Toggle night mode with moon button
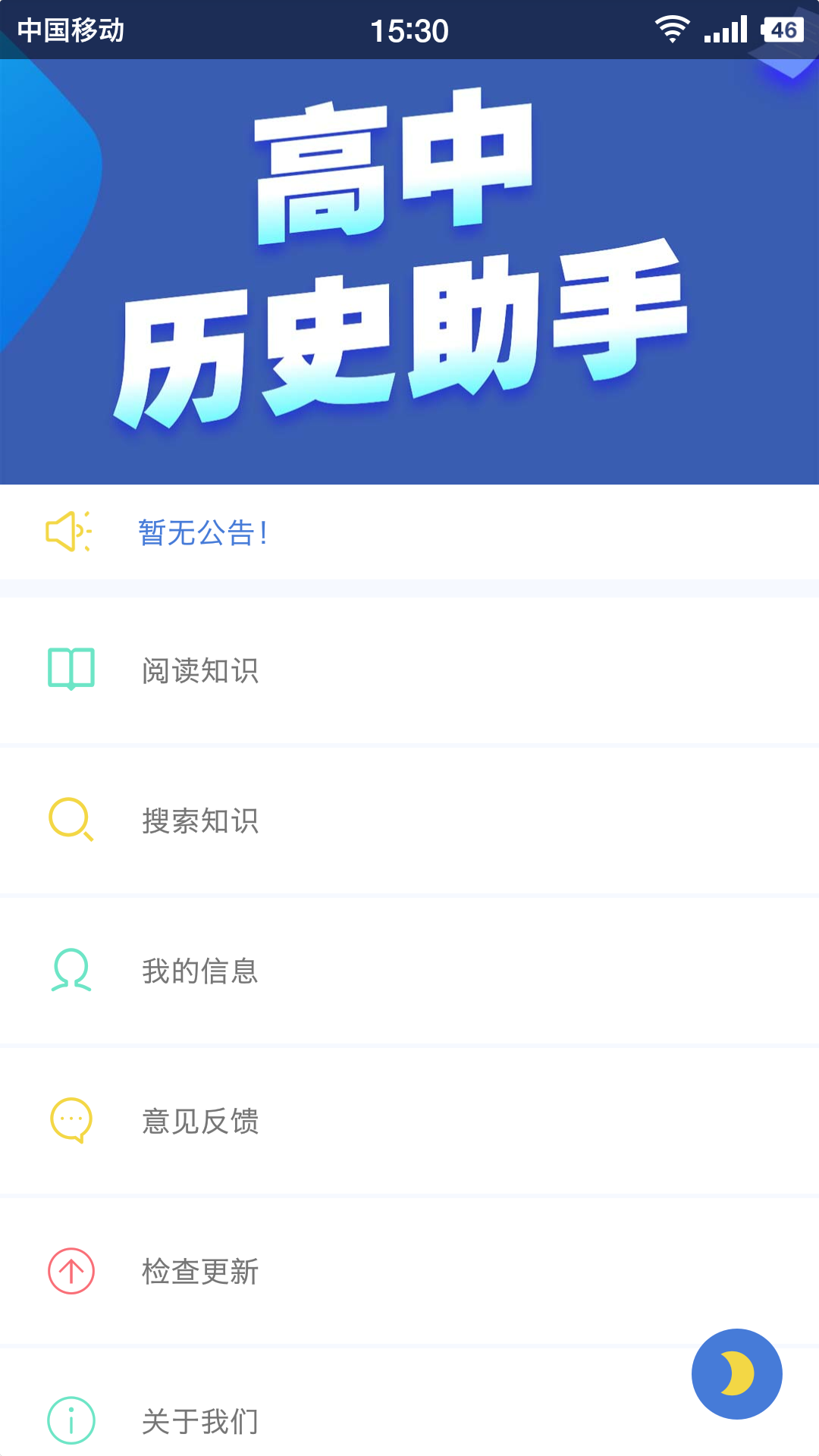This screenshot has height=1456, width=819. coord(736,1373)
